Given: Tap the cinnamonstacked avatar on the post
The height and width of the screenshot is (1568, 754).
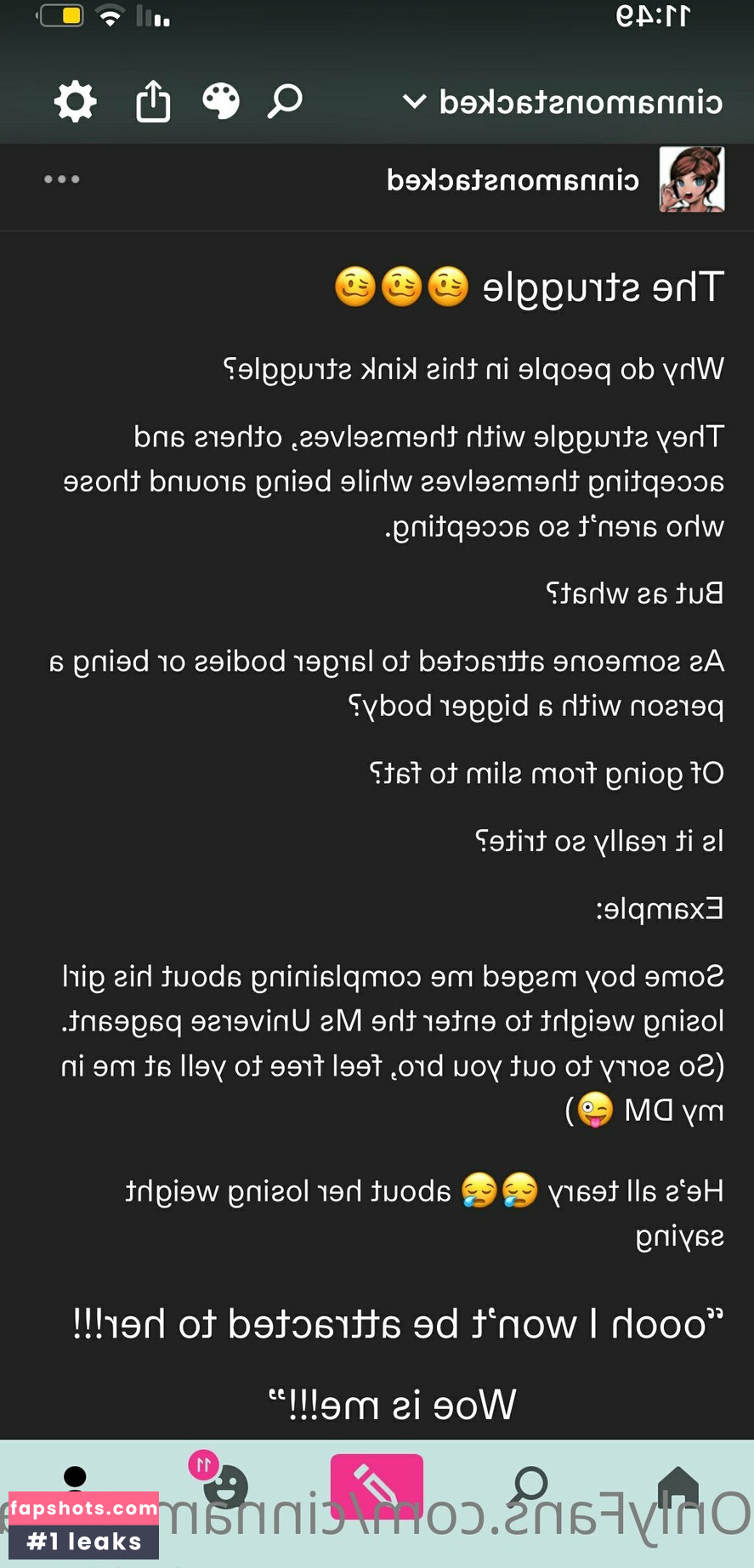Looking at the screenshot, I should pyautogui.click(x=691, y=179).
